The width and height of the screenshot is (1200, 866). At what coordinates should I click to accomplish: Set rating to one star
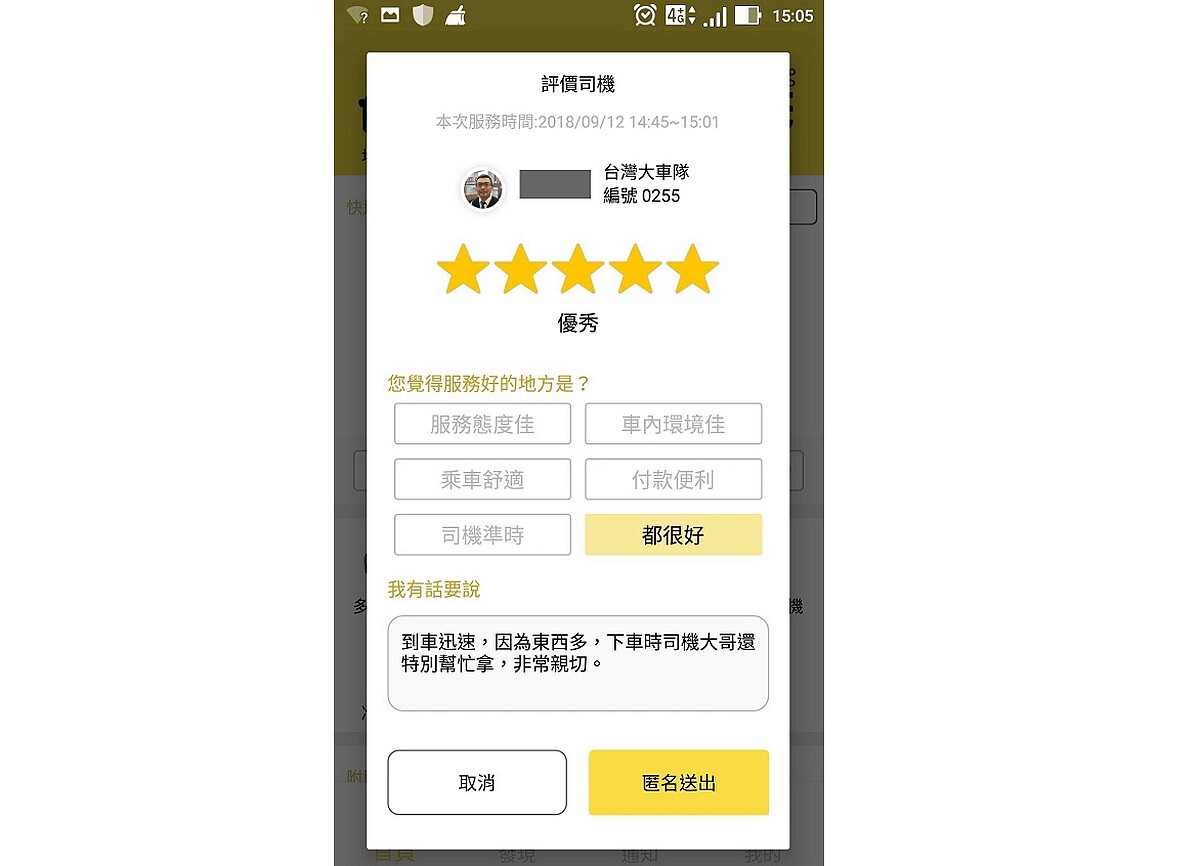[463, 270]
